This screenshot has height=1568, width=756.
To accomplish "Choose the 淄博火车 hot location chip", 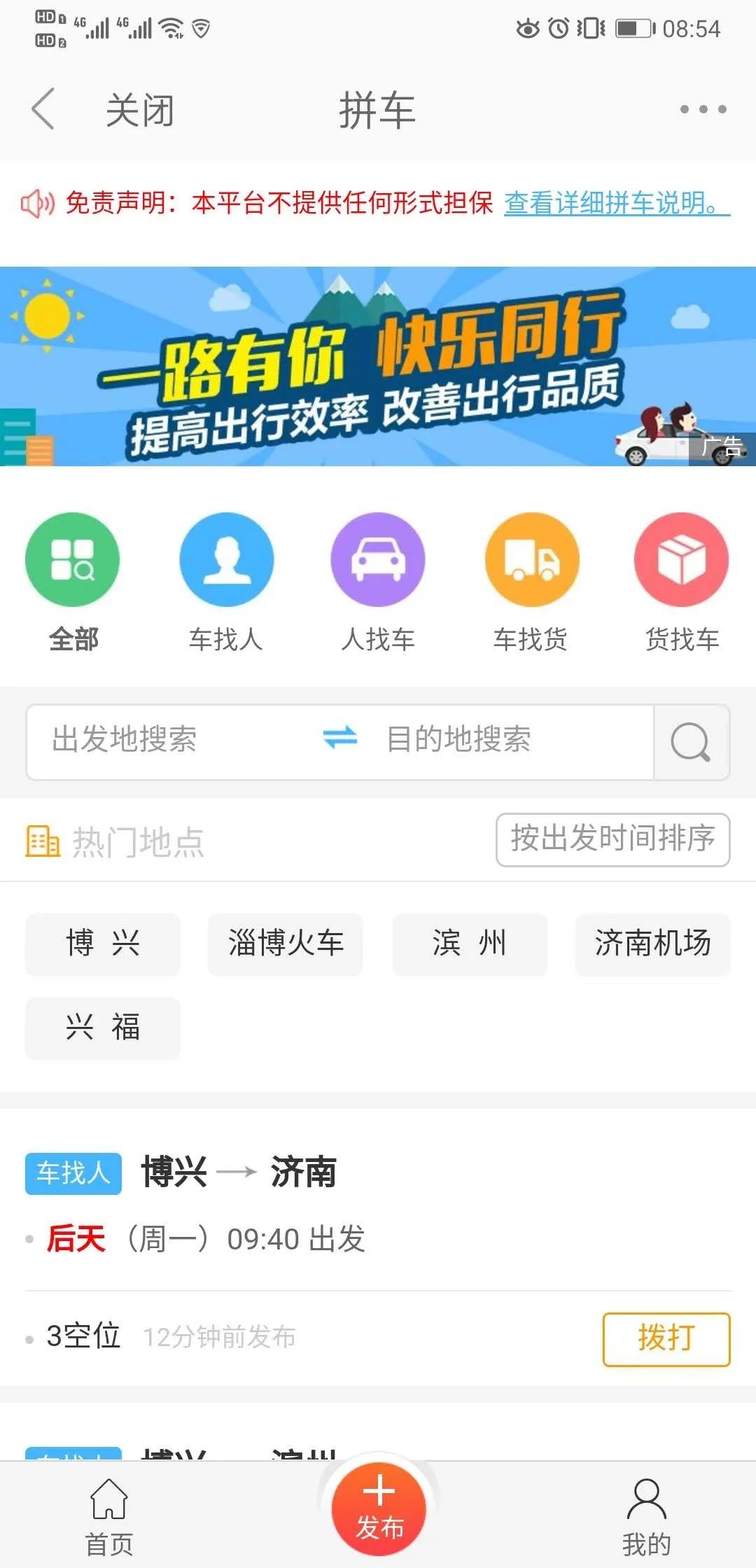I will click(x=286, y=944).
